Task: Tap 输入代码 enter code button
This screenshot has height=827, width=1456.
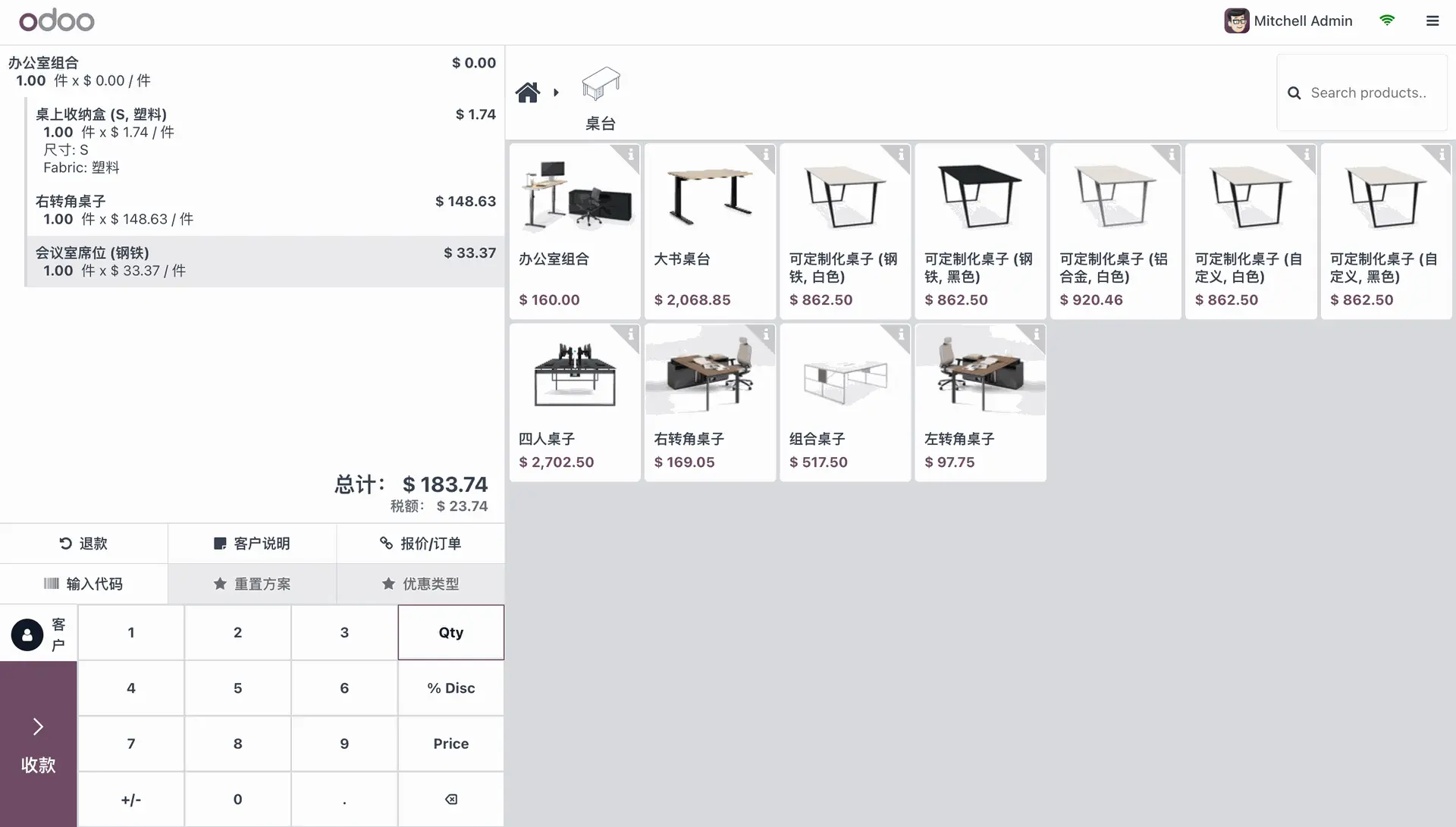Action: (83, 584)
